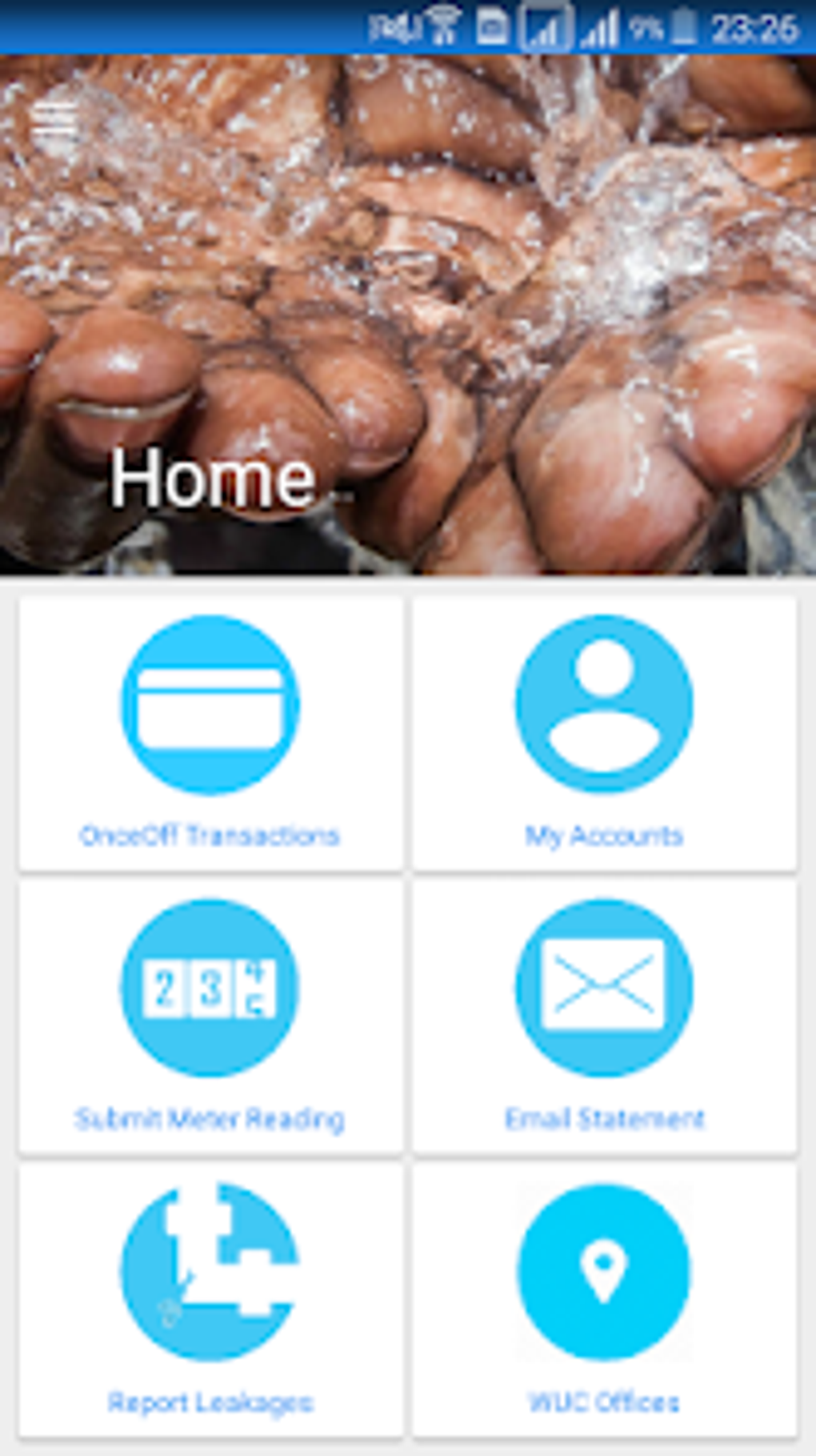Open the Email Statement tile
Image resolution: width=816 pixels, height=1456 pixels.
[604, 1015]
